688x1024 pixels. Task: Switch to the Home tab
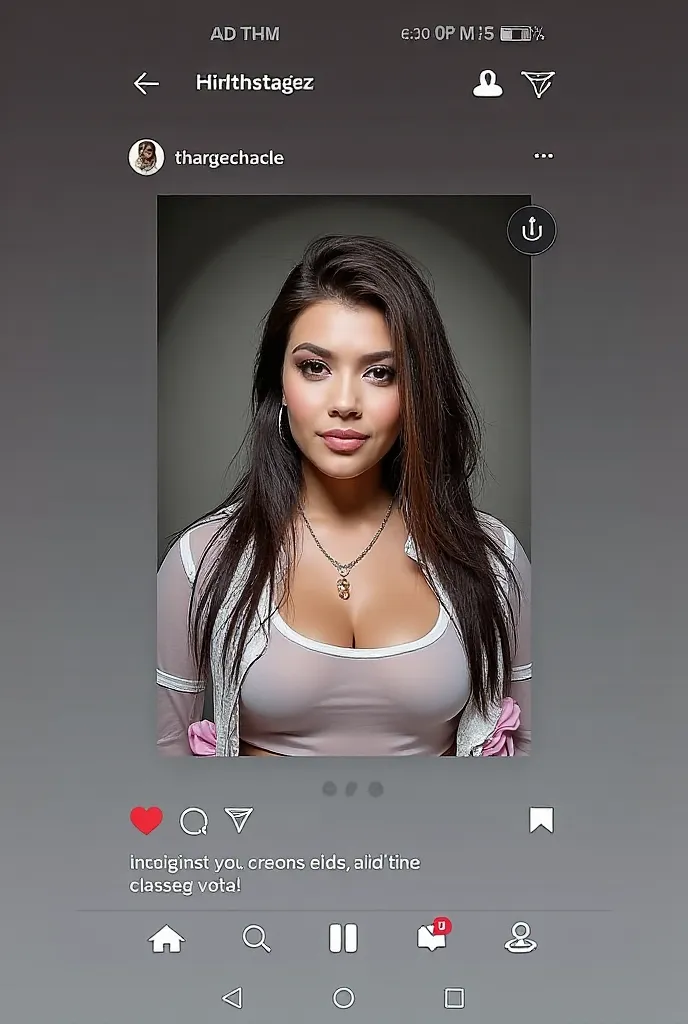click(x=166, y=938)
